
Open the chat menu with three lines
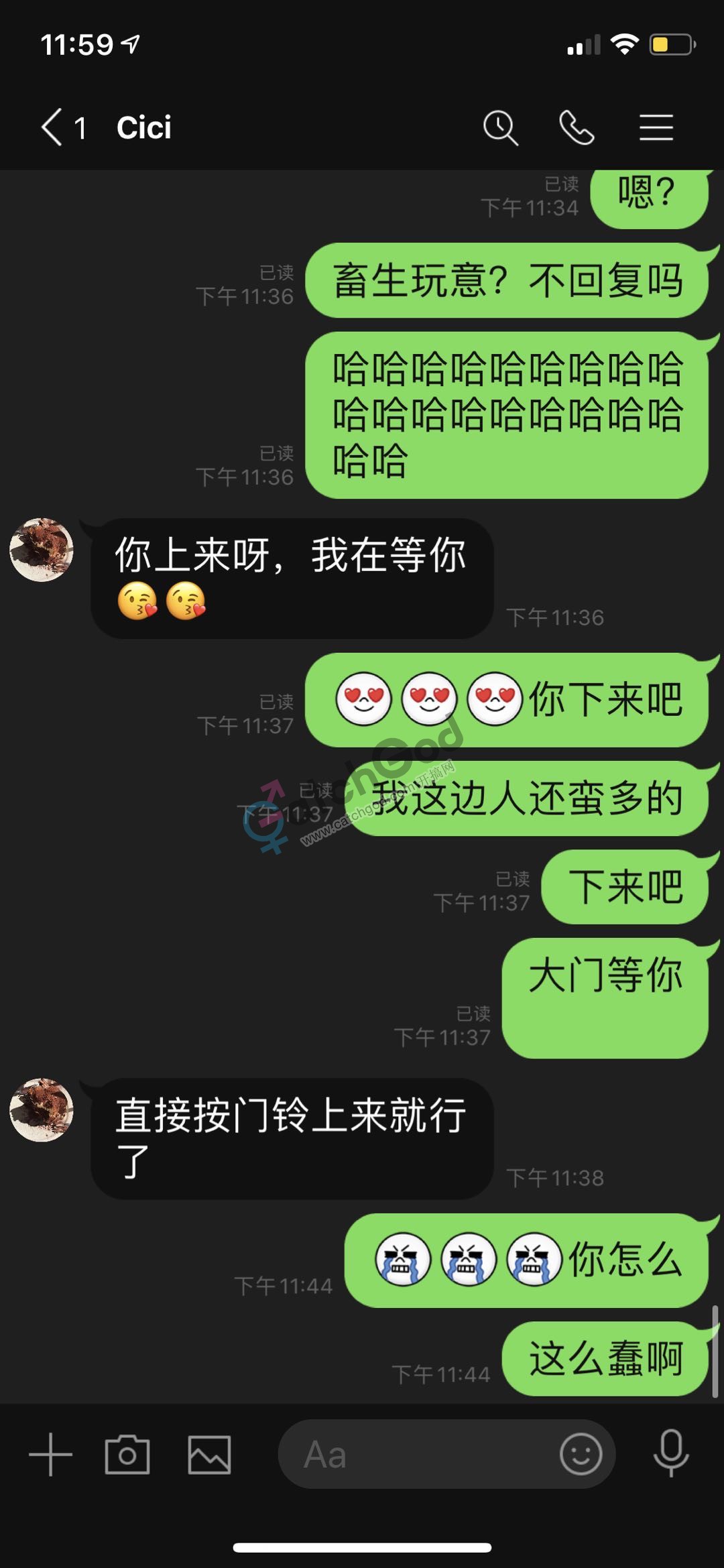point(656,127)
